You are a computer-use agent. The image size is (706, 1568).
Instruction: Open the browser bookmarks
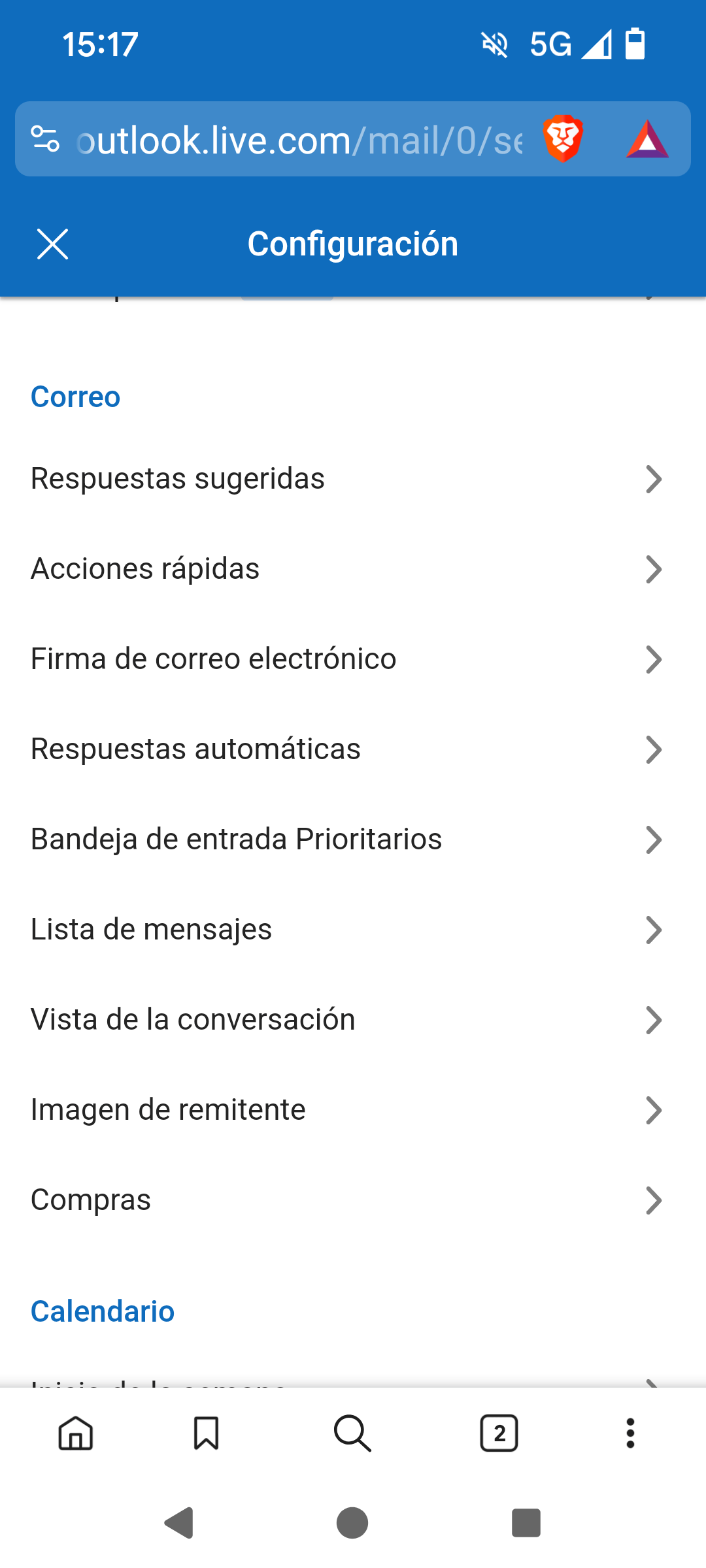[x=206, y=1433]
